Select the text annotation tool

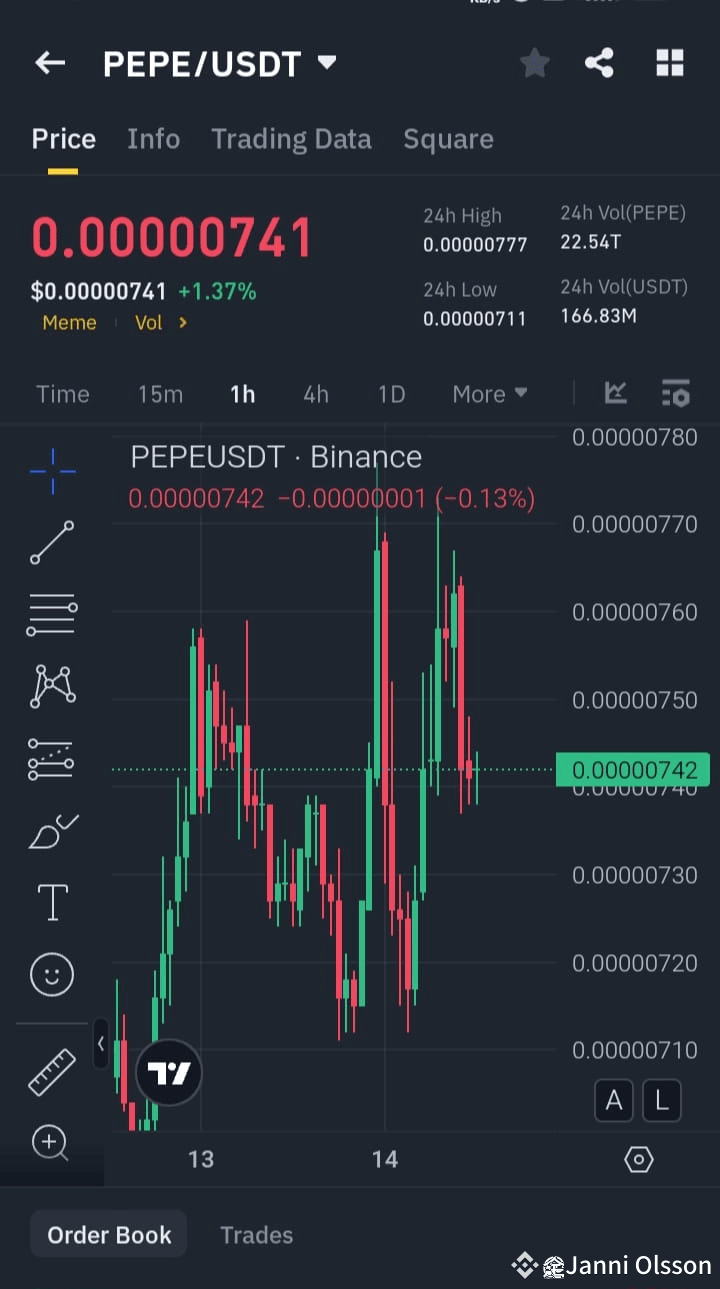pyautogui.click(x=51, y=901)
